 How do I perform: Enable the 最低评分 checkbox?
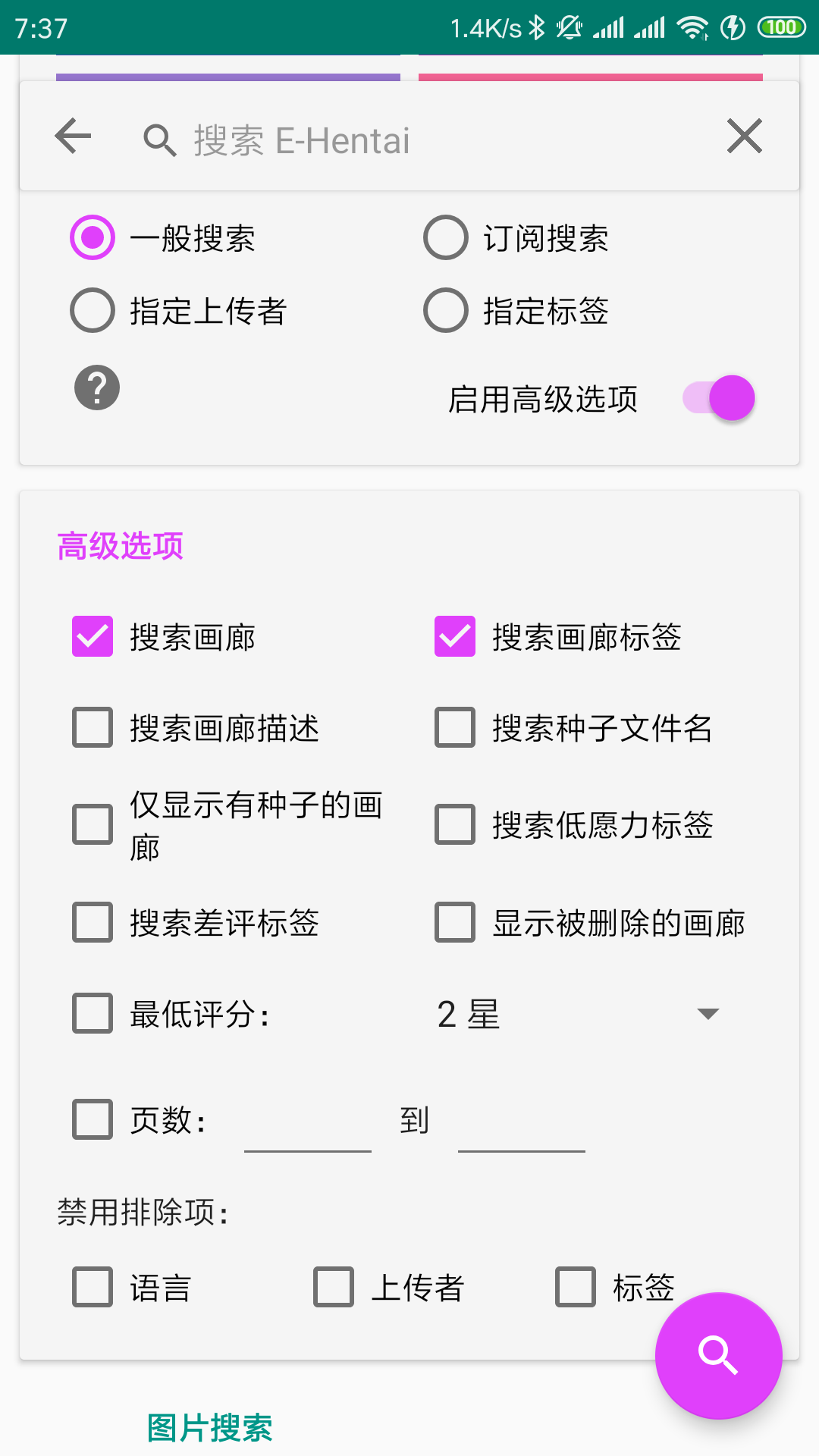[x=93, y=1013]
